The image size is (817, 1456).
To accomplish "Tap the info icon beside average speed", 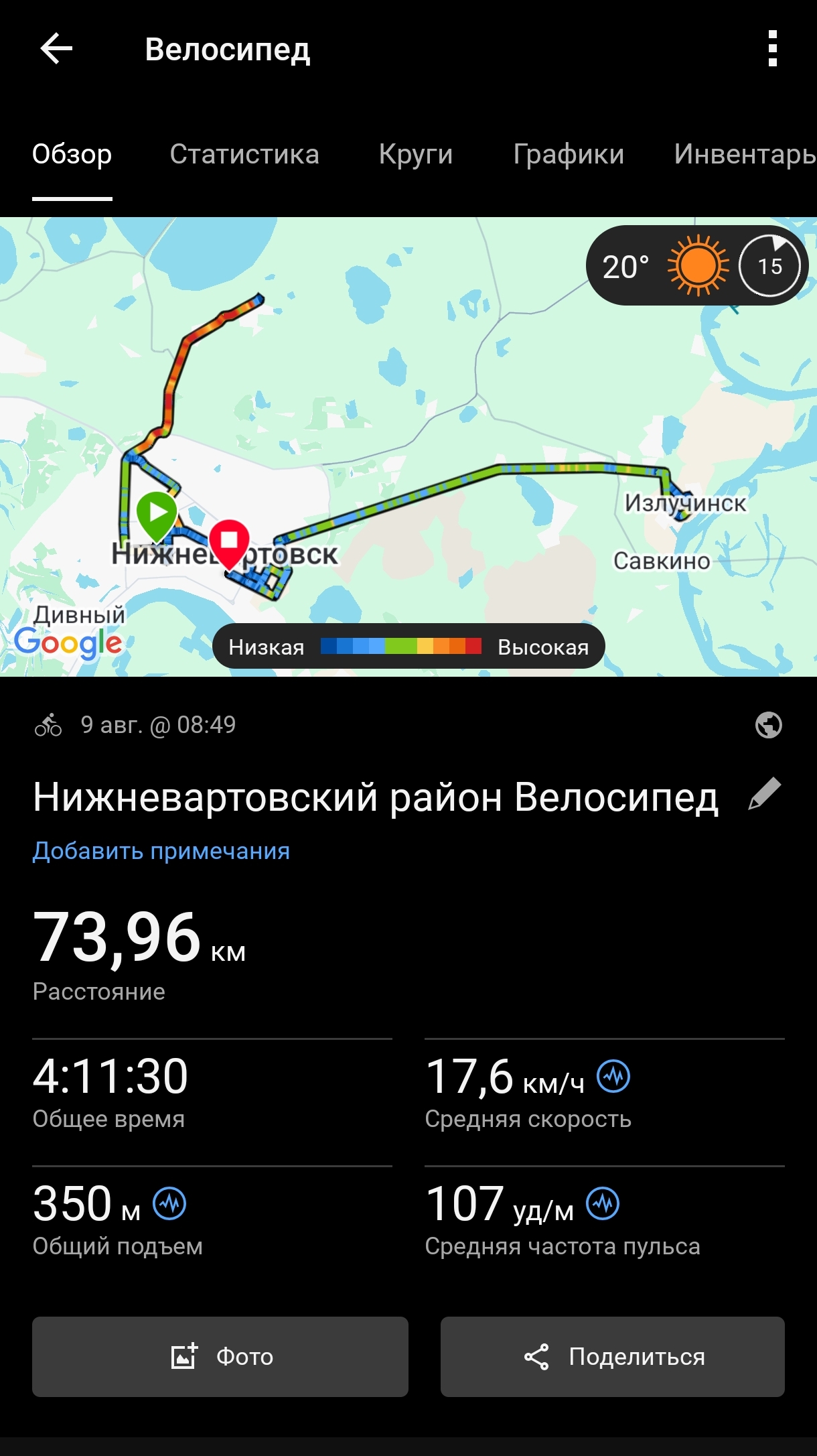I will 613,1076.
